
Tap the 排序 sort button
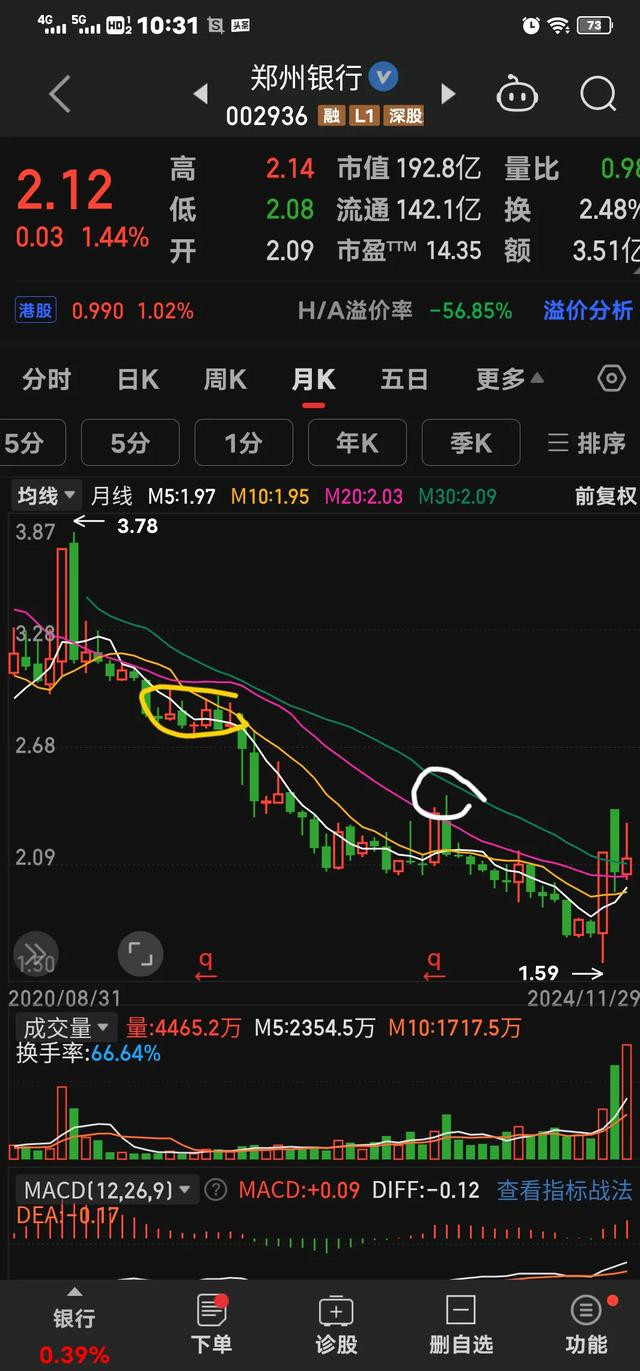(x=587, y=443)
